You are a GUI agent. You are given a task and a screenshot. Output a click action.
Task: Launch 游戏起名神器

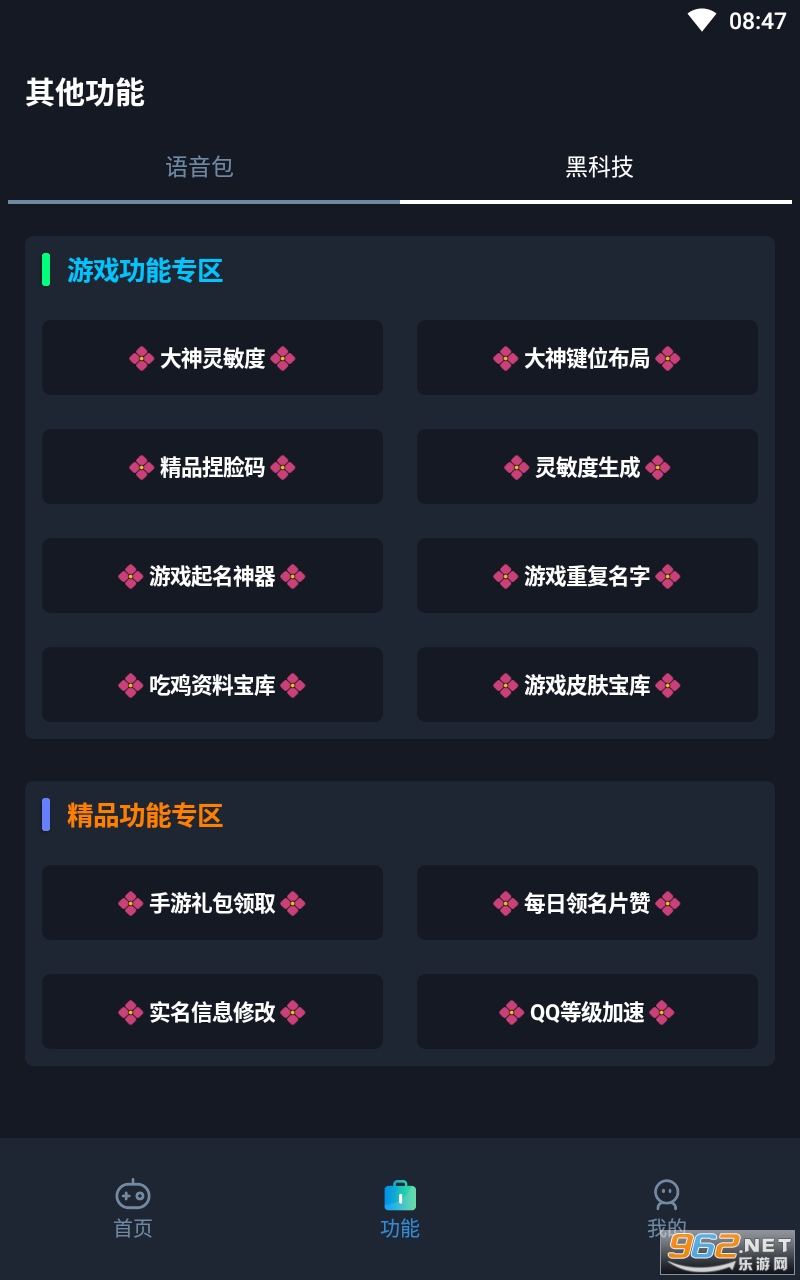[x=212, y=576]
